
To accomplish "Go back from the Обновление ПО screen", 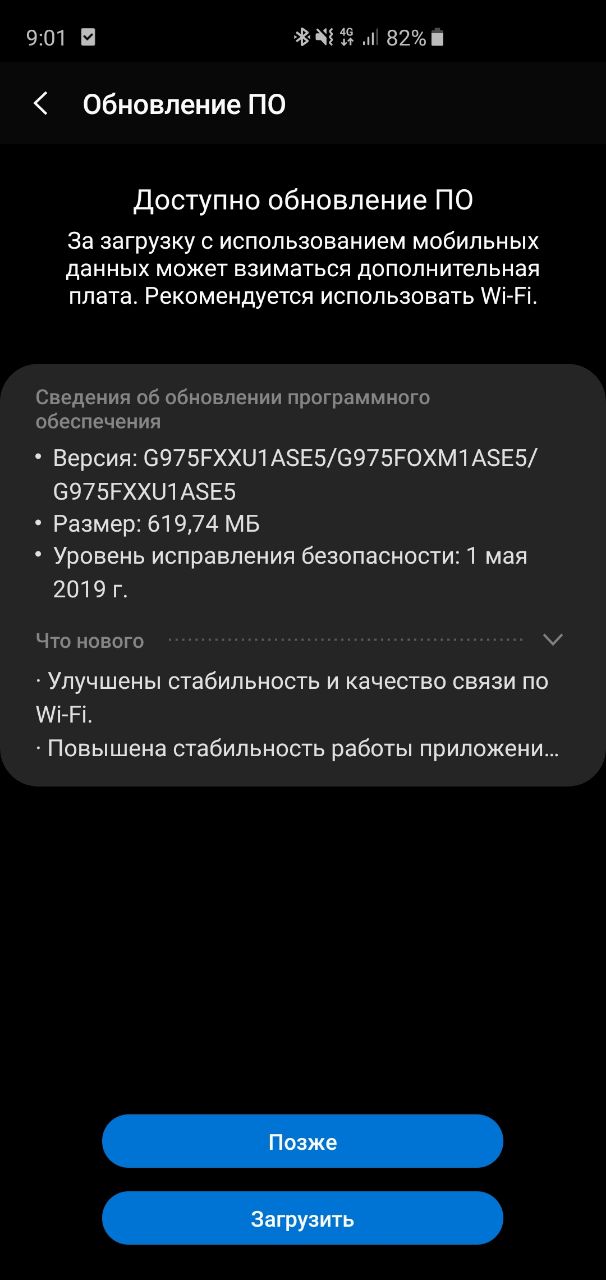I will click(41, 104).
